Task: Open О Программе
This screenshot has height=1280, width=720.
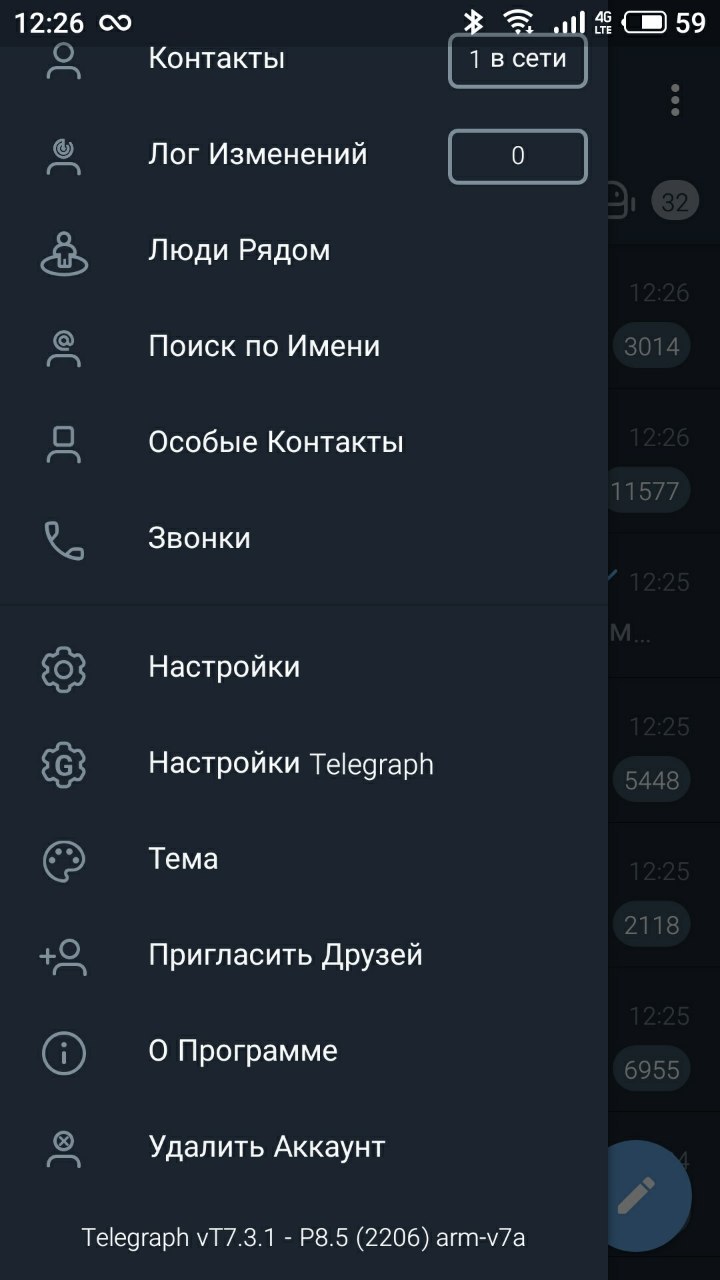Action: 304,1051
